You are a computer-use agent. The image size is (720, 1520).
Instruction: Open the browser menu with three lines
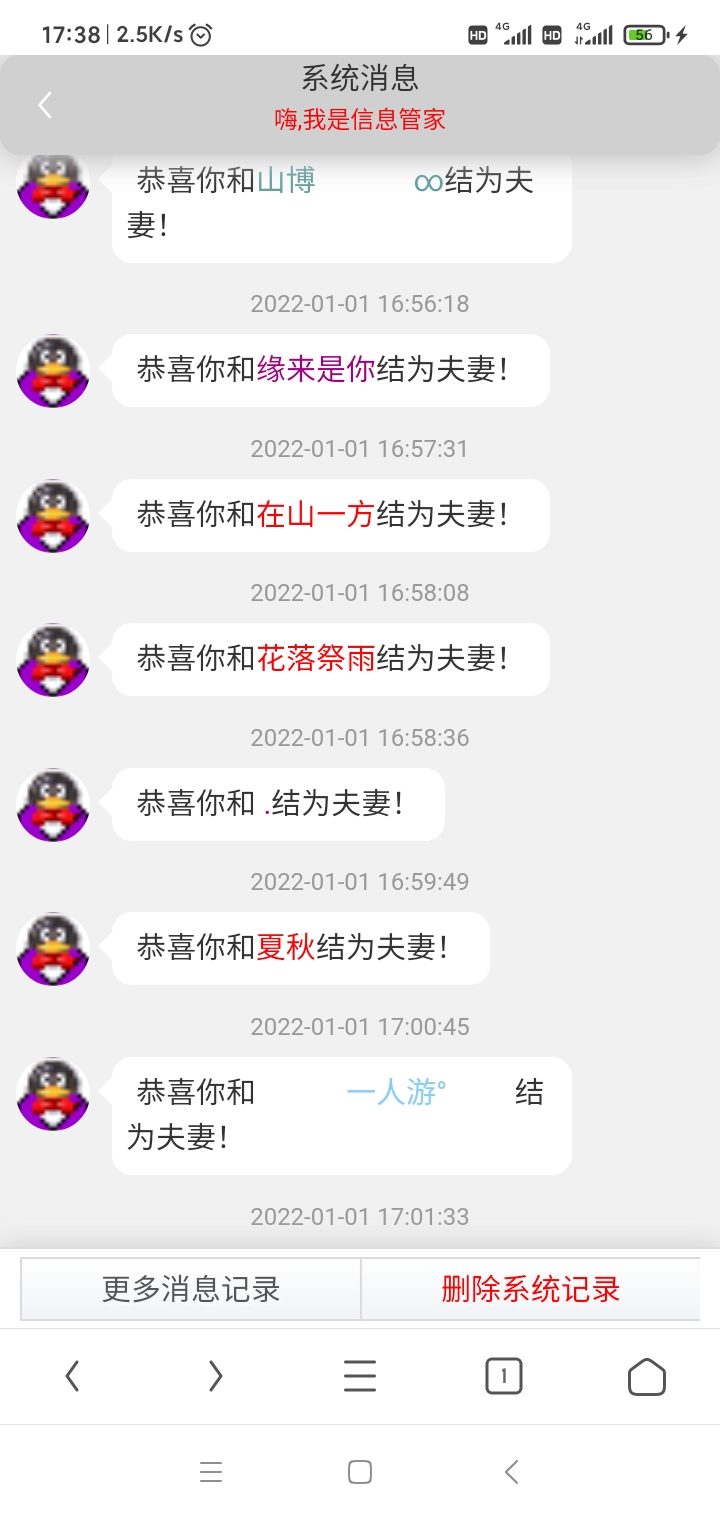[x=359, y=1375]
